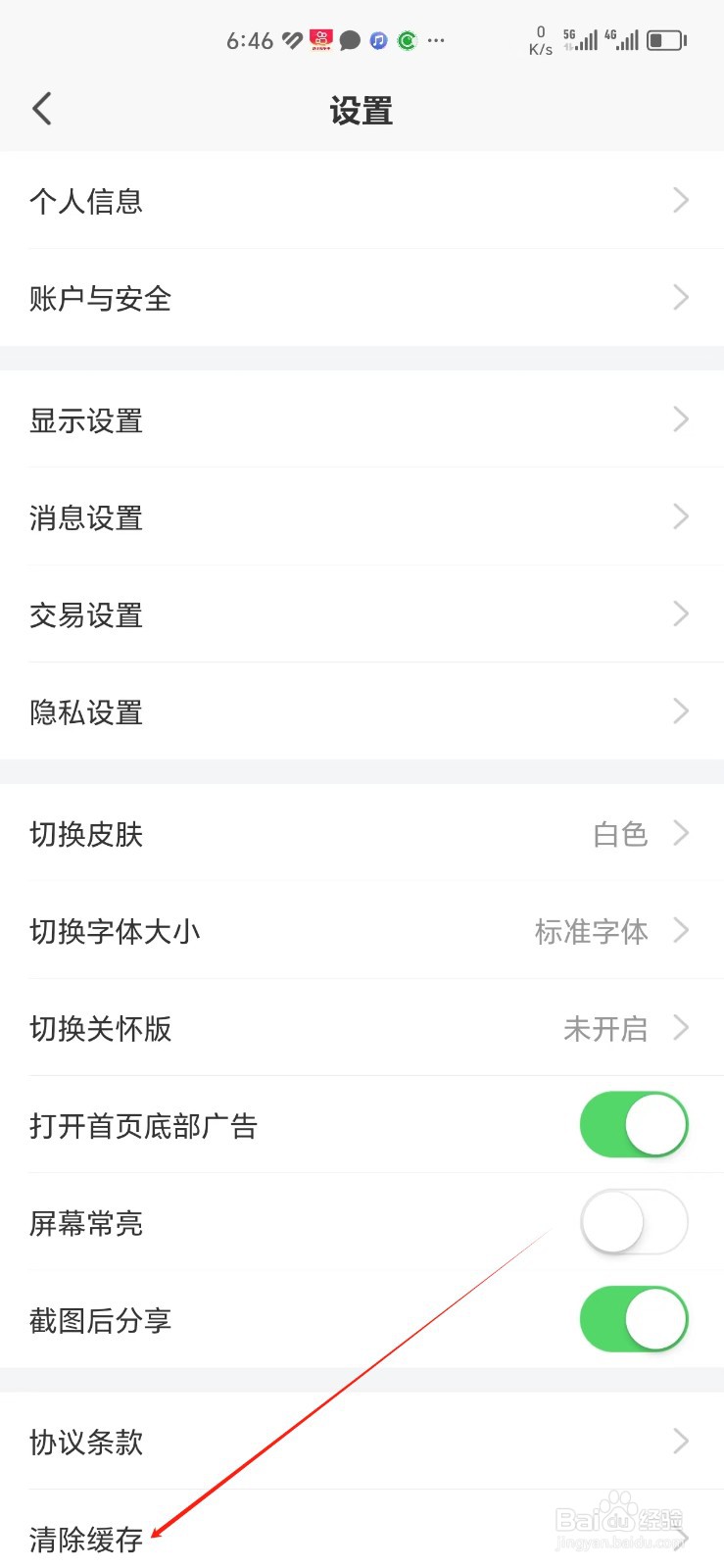Screen dimensions: 724x1568
Task: Open the music player icon in status bar
Action: click(377, 40)
